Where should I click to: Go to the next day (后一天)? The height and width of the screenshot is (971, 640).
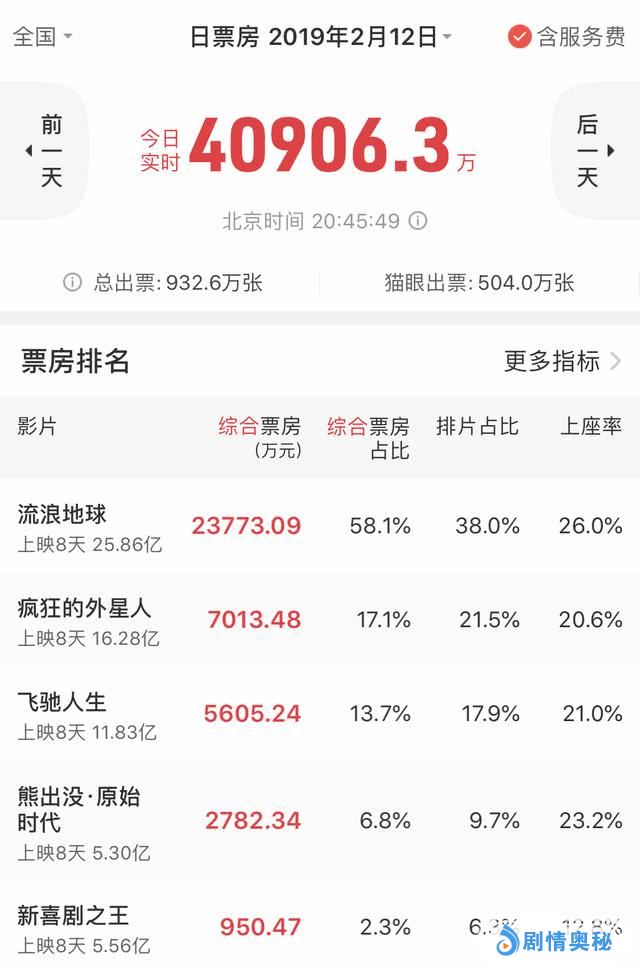click(592, 151)
